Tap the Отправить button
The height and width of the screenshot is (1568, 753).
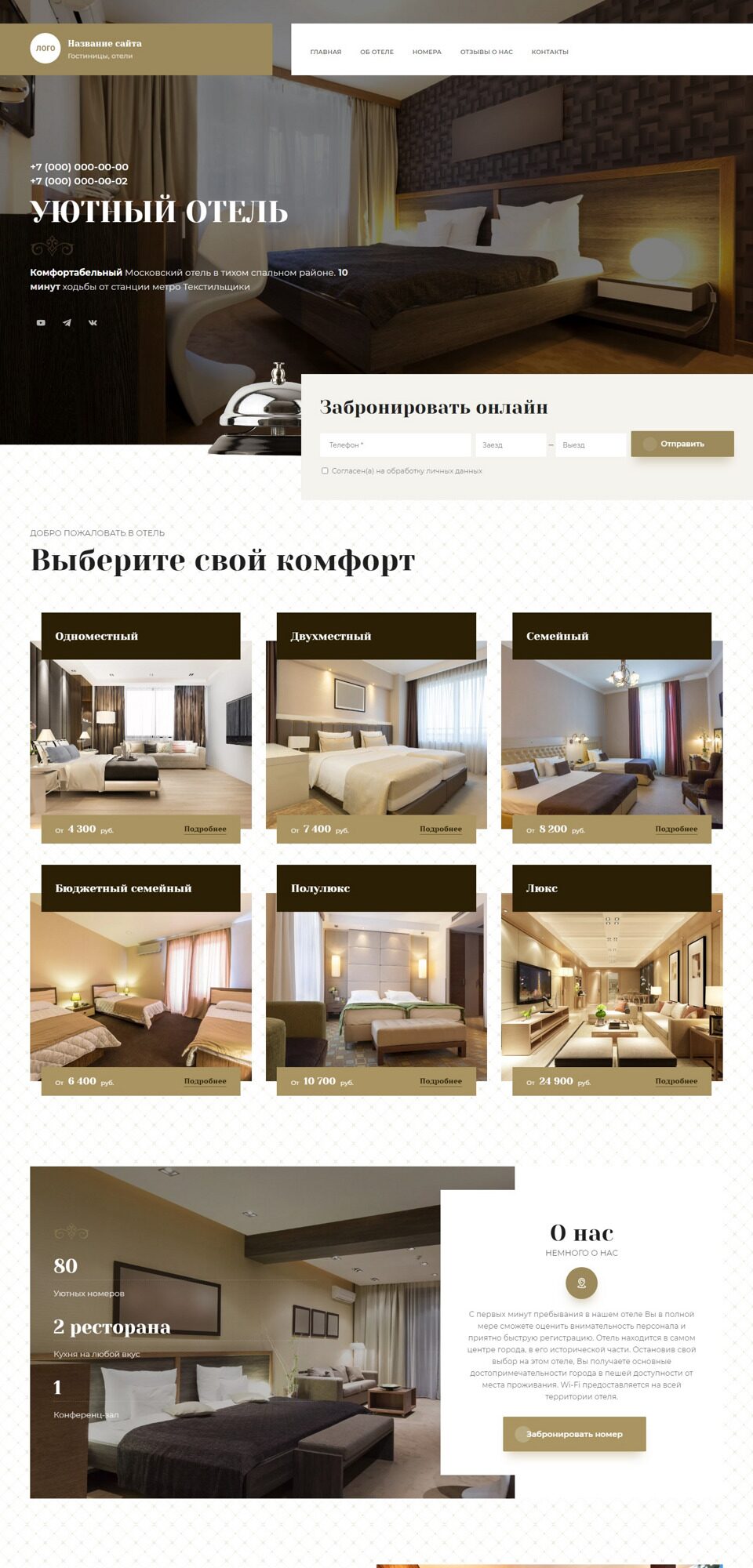coord(682,444)
